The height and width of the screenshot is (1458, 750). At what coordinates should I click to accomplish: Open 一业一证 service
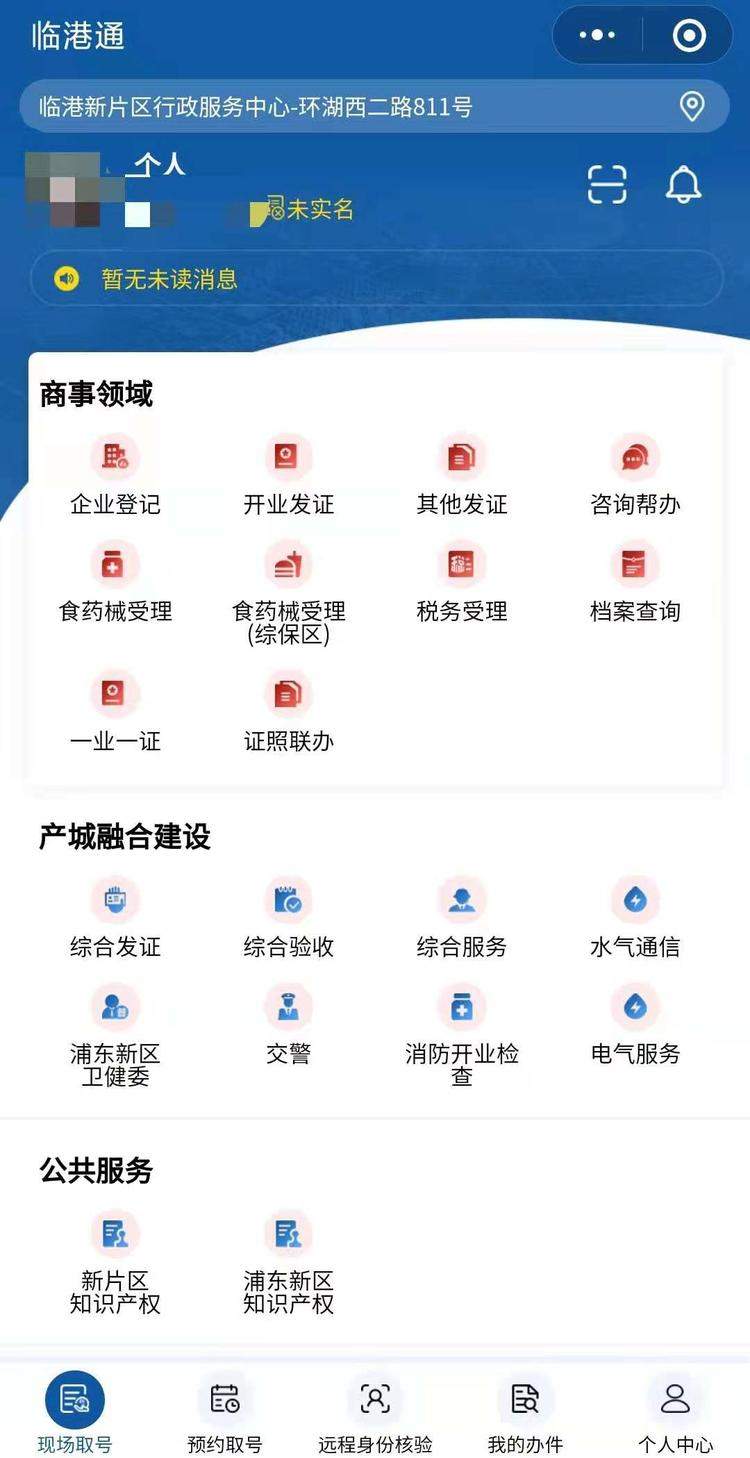tap(115, 712)
